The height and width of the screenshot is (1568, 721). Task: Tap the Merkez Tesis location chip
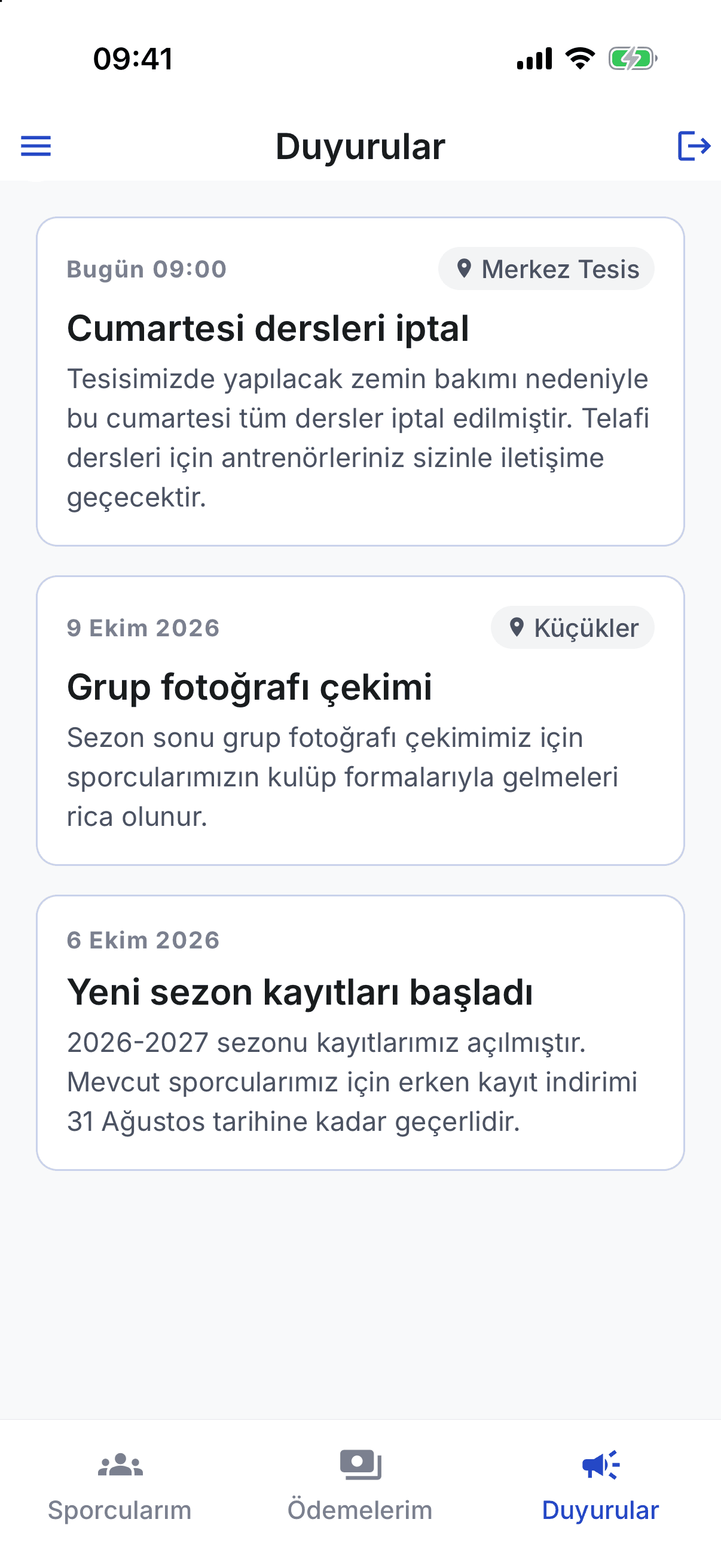click(546, 269)
